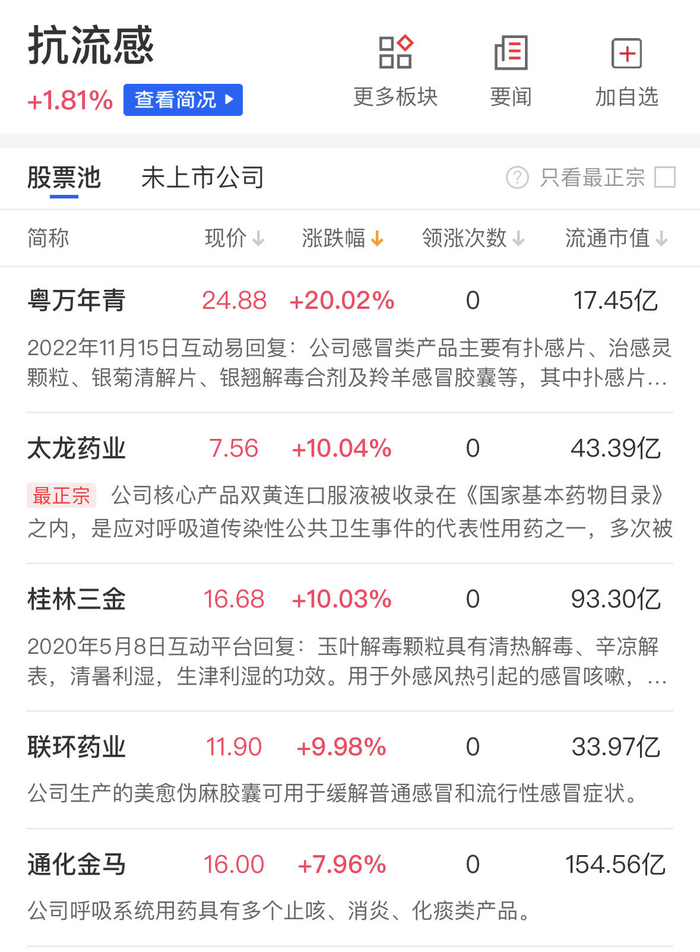Open stock 粤万年青
This screenshot has height=952, width=700.
tap(76, 300)
